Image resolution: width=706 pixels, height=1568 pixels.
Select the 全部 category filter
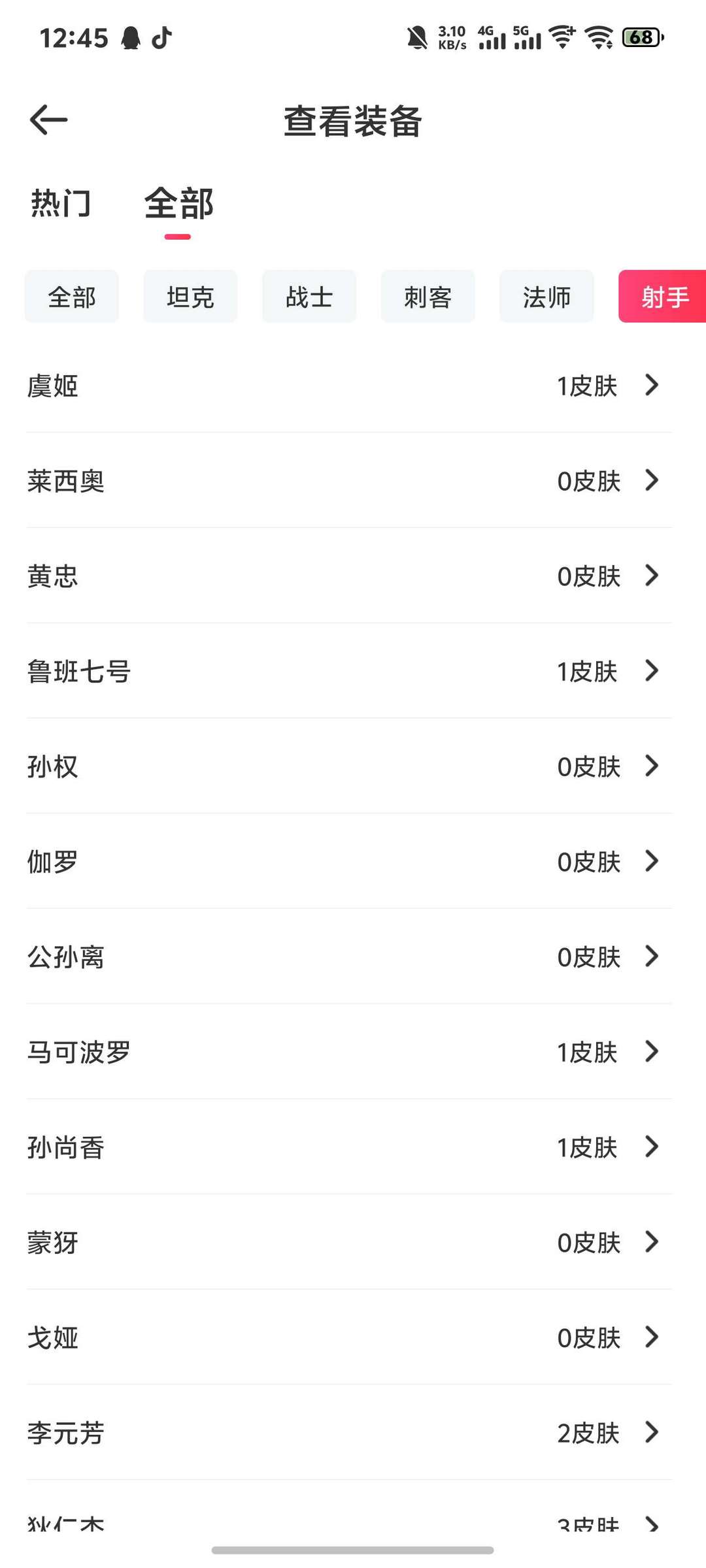pos(71,297)
